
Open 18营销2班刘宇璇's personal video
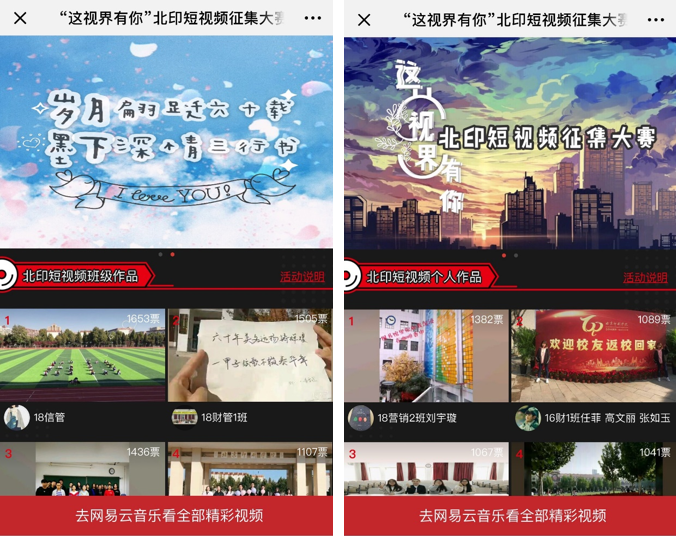[427, 360]
